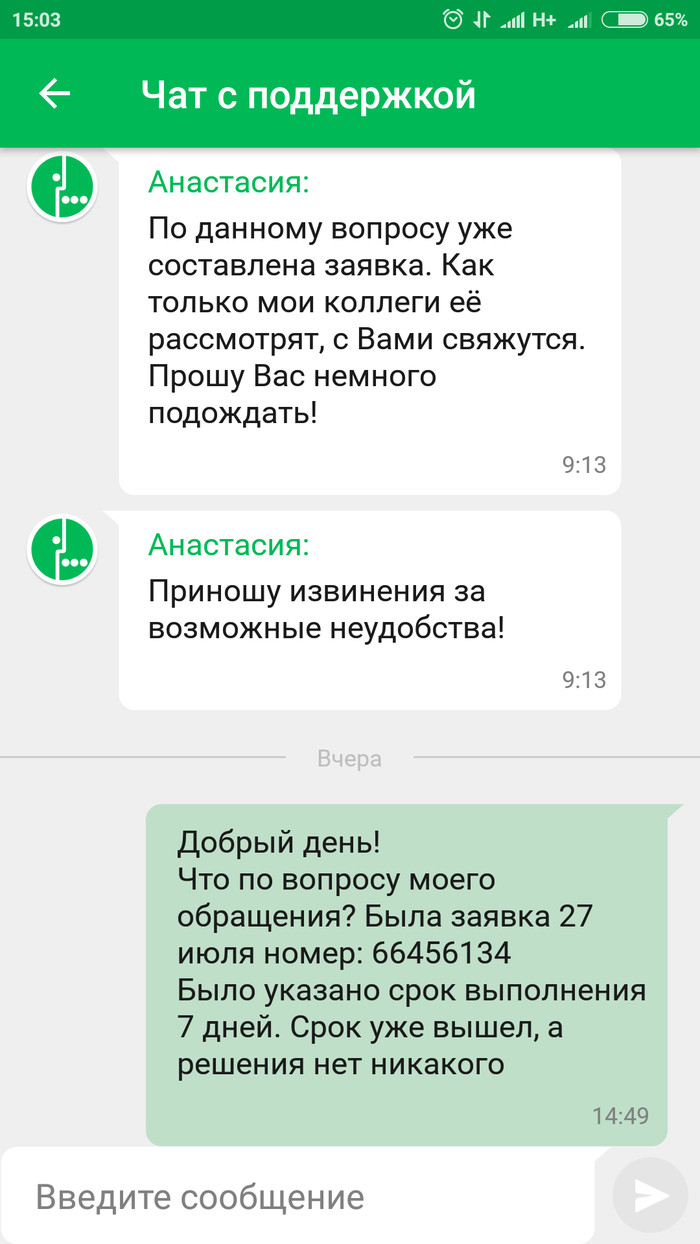Go back from the support chat

click(x=54, y=94)
